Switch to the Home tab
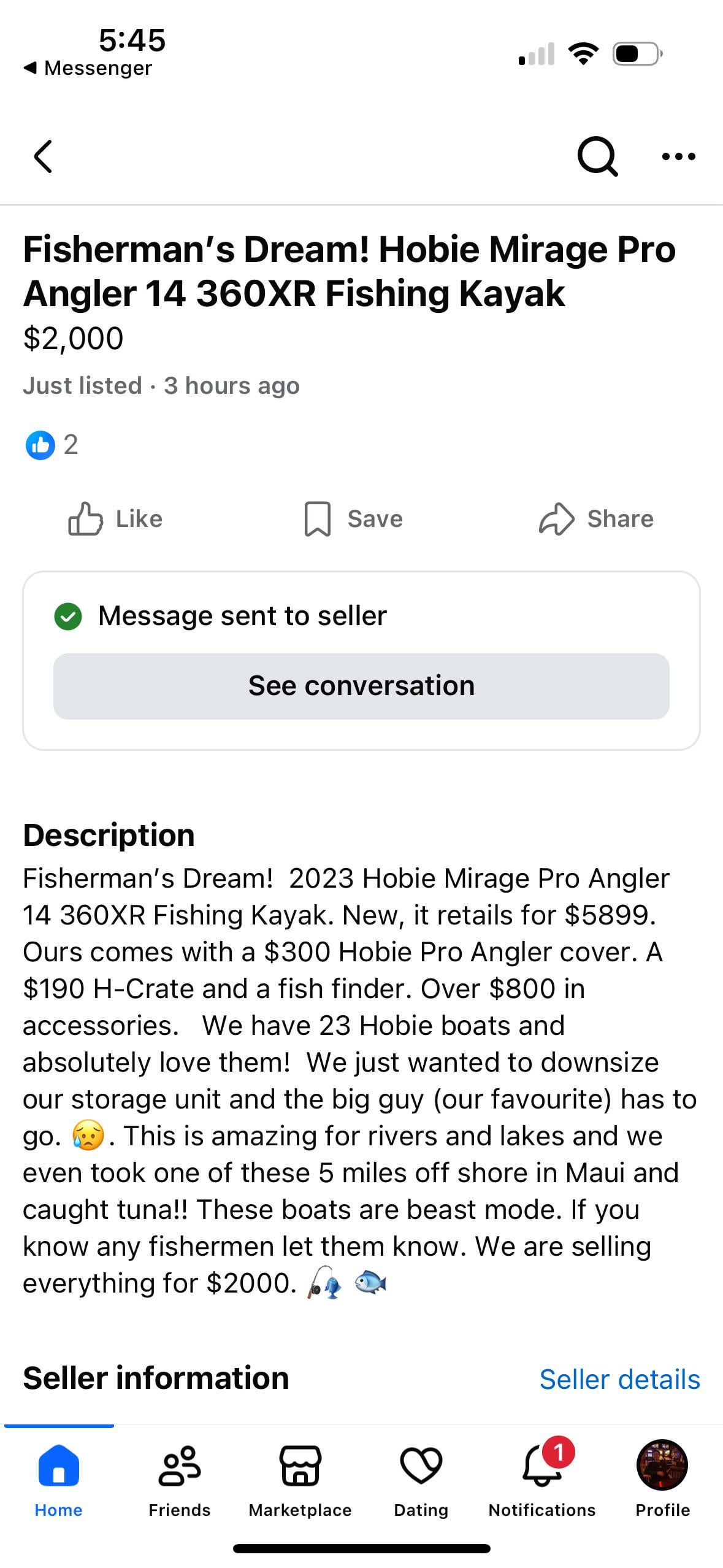This screenshot has width=723, height=1568. [58, 1480]
